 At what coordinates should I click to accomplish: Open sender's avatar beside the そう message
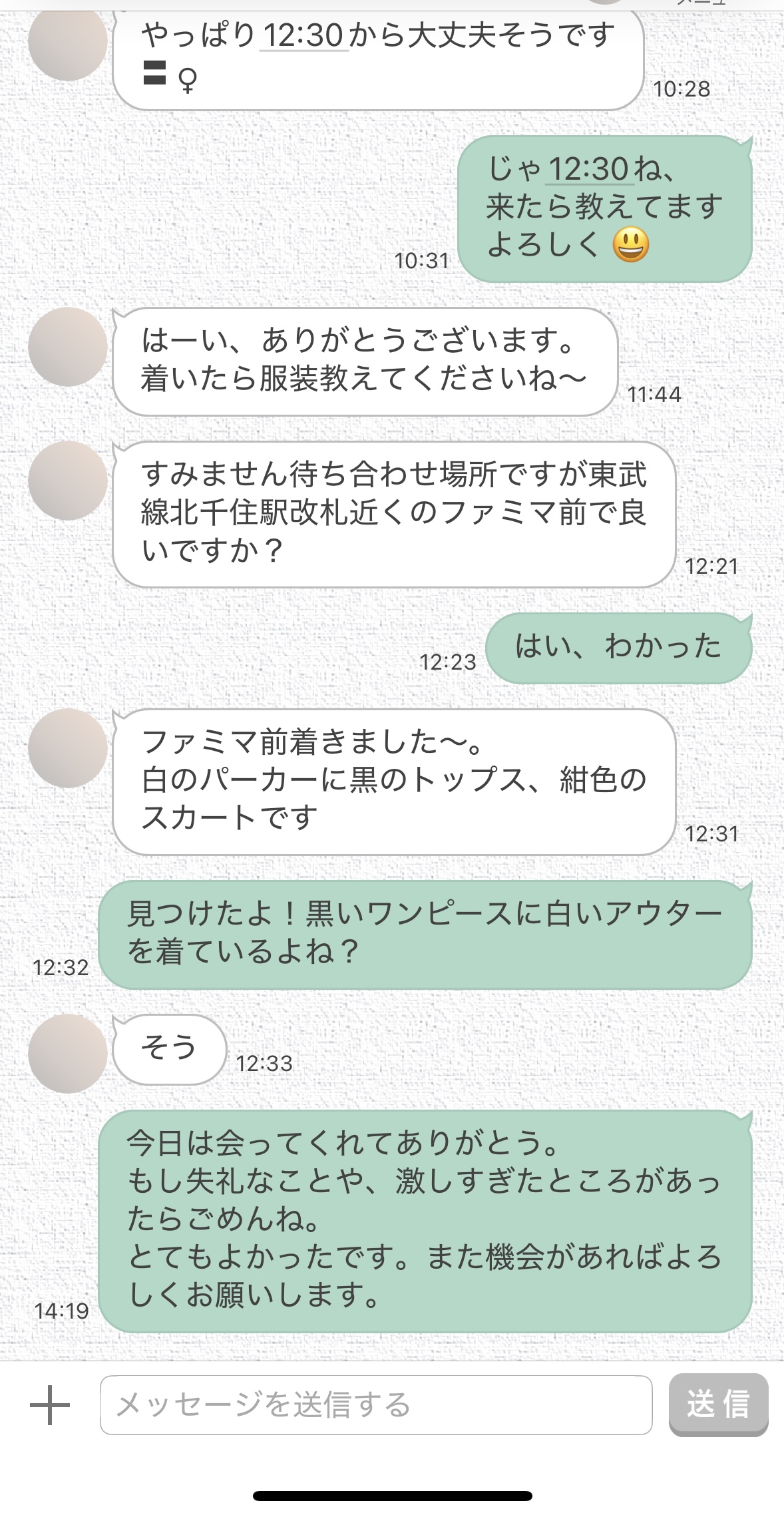[x=68, y=1053]
